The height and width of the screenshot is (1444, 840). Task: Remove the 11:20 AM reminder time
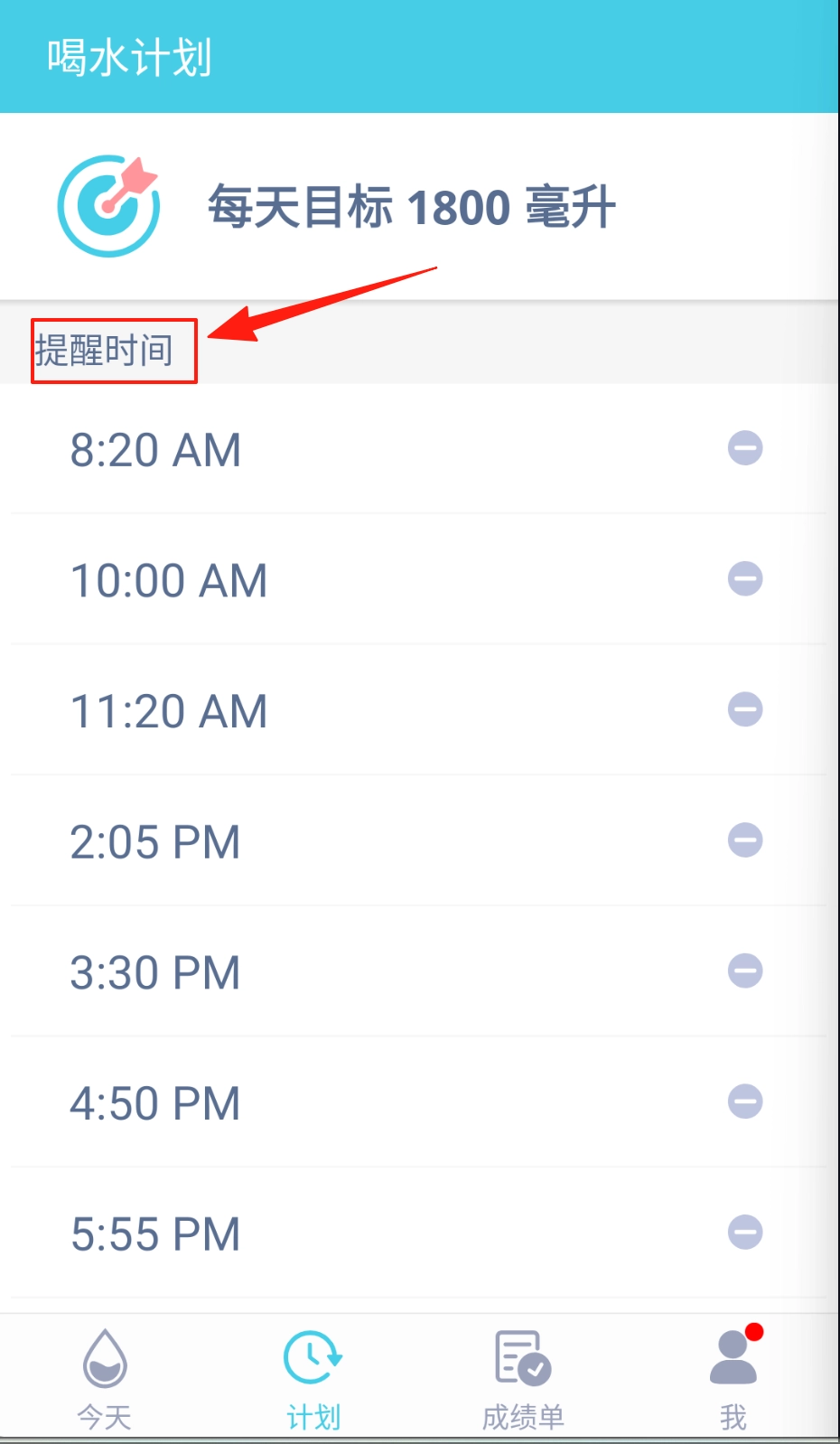click(745, 709)
